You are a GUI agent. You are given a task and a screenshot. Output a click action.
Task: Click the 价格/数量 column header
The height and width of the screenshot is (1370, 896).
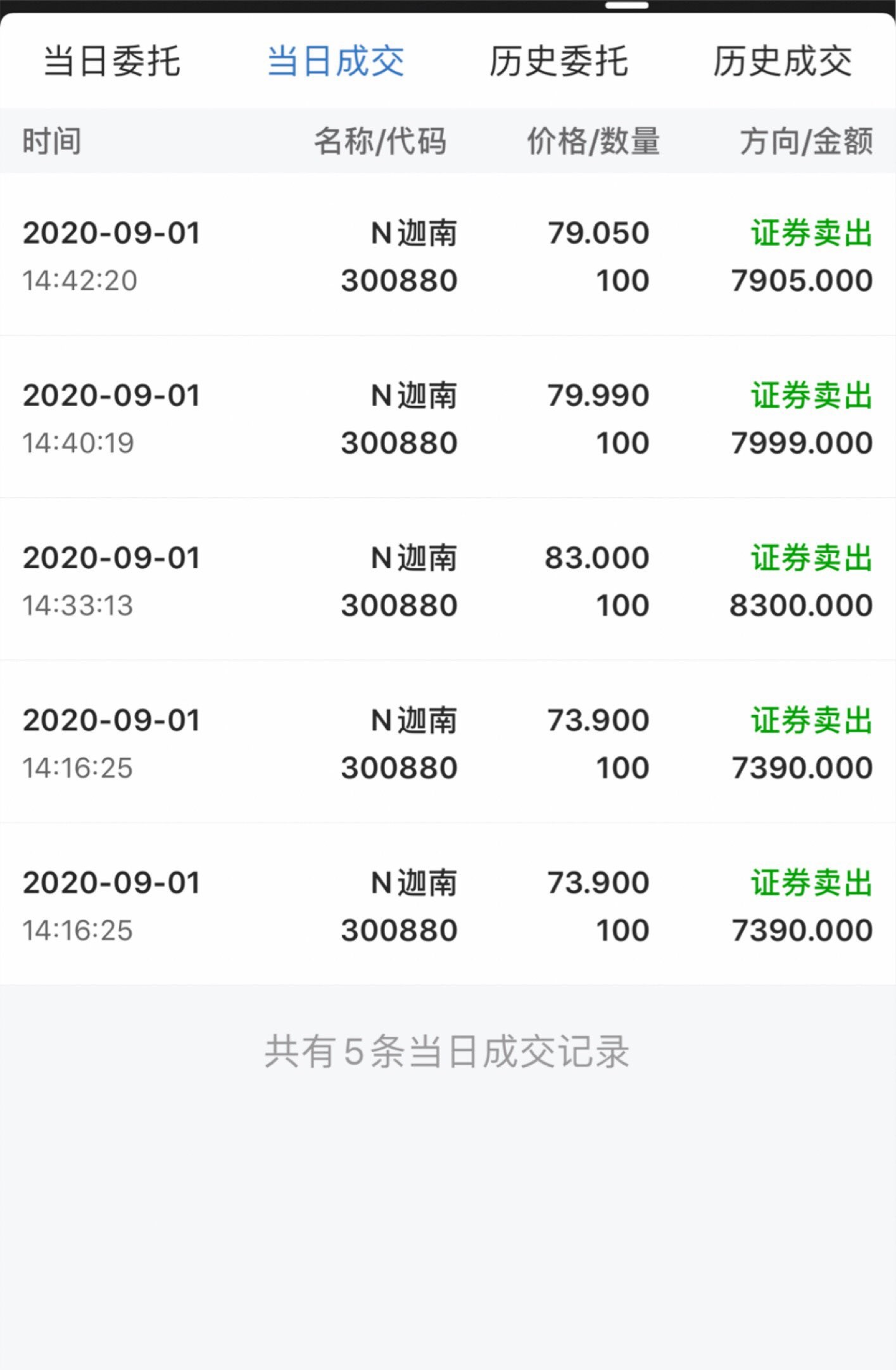point(592,141)
